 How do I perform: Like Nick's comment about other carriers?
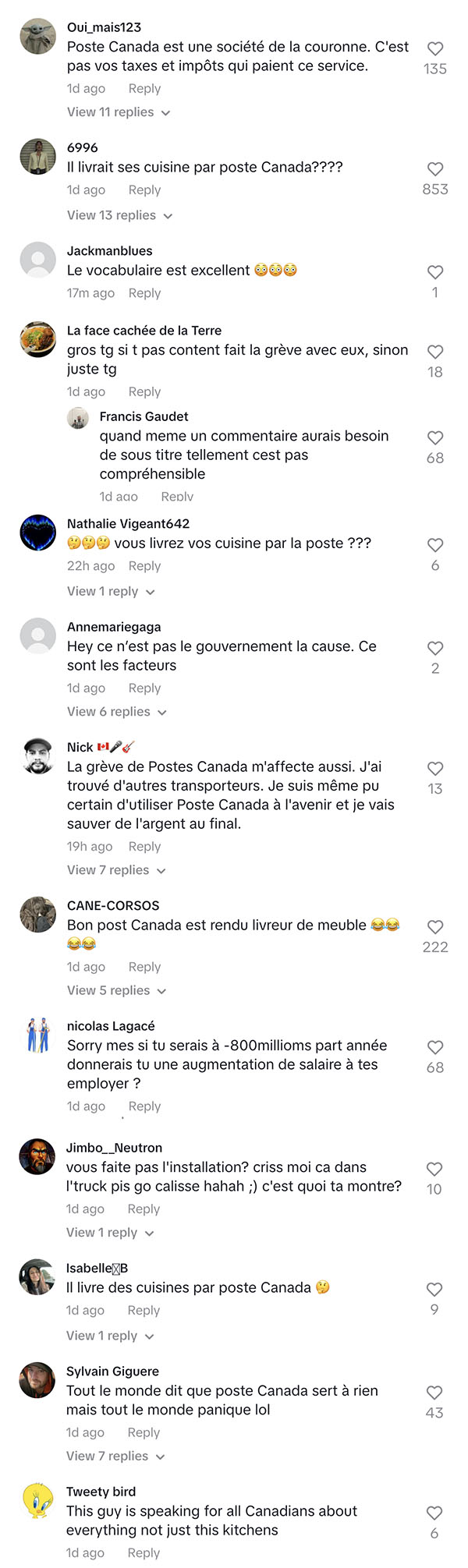pyautogui.click(x=435, y=768)
